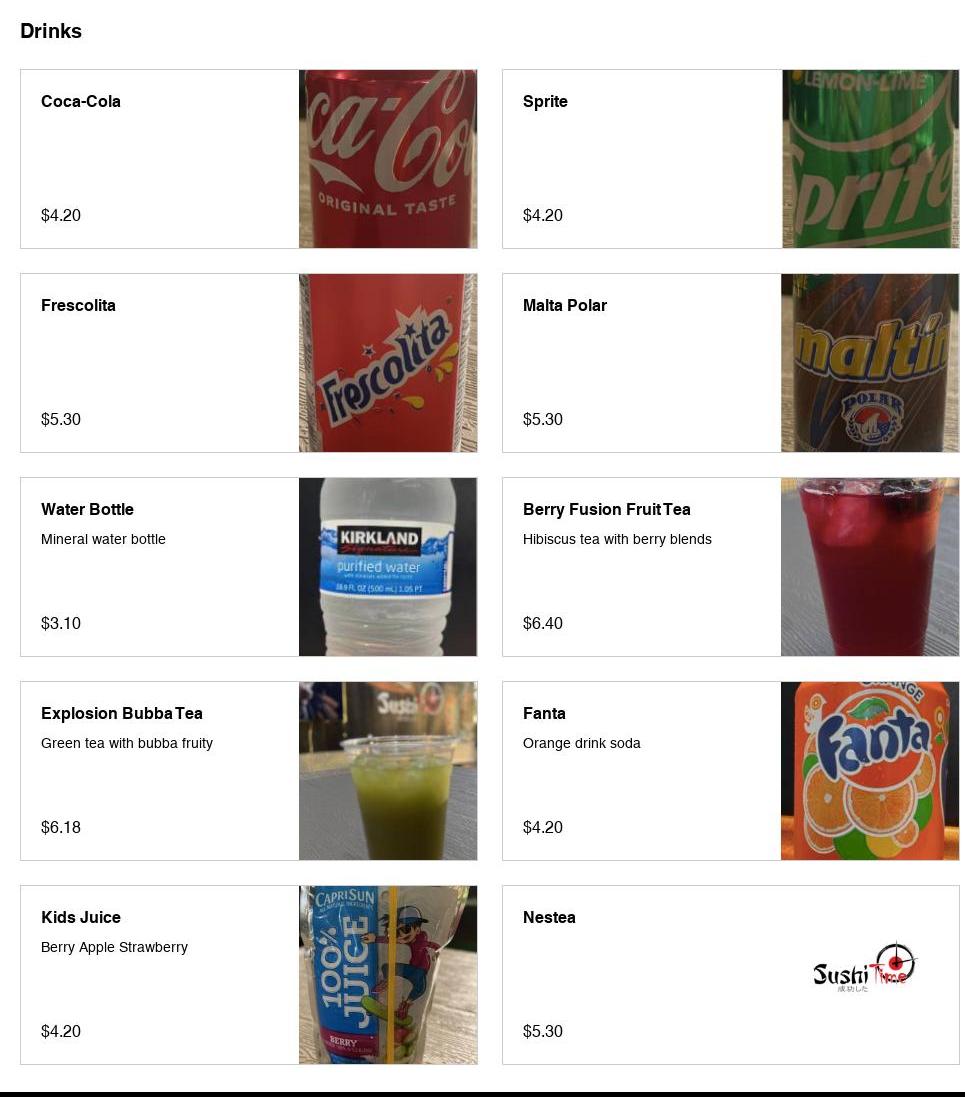
Task: Open the Nestea drink card
Action: click(x=730, y=975)
